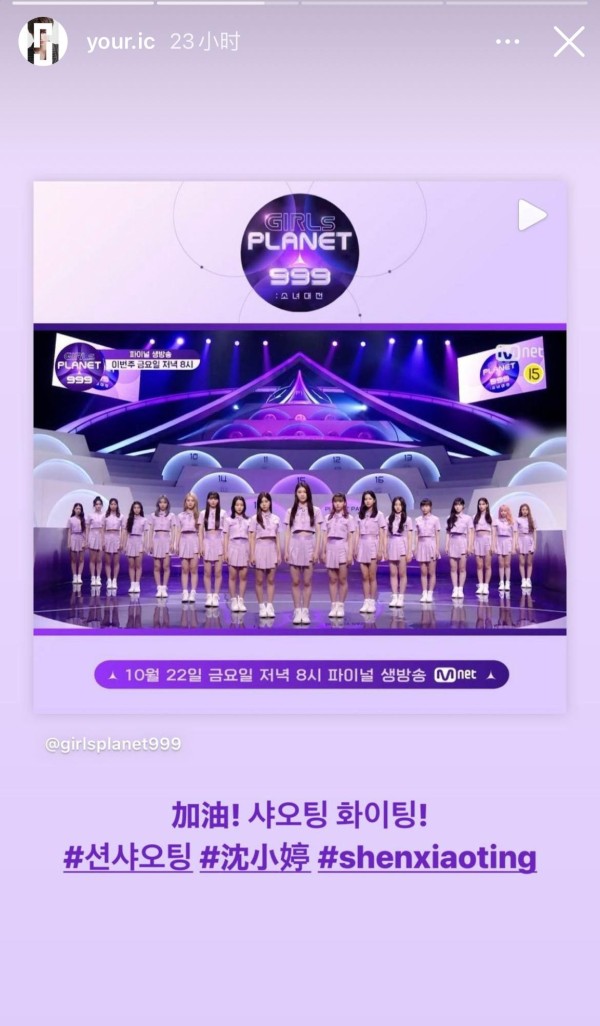The width and height of the screenshot is (600, 1026).
Task: Open the three-dot options menu
Action: click(508, 42)
